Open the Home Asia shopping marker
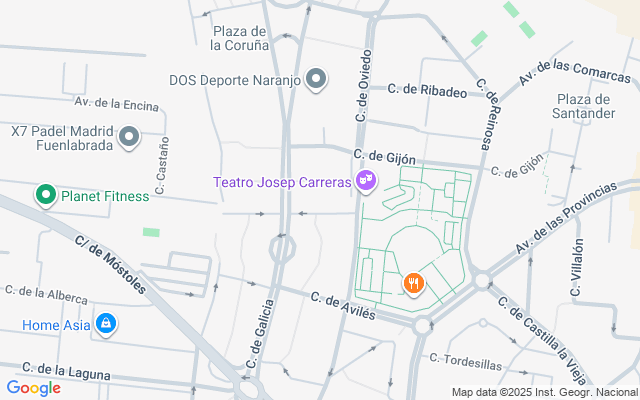The height and width of the screenshot is (400, 640). click(x=106, y=323)
